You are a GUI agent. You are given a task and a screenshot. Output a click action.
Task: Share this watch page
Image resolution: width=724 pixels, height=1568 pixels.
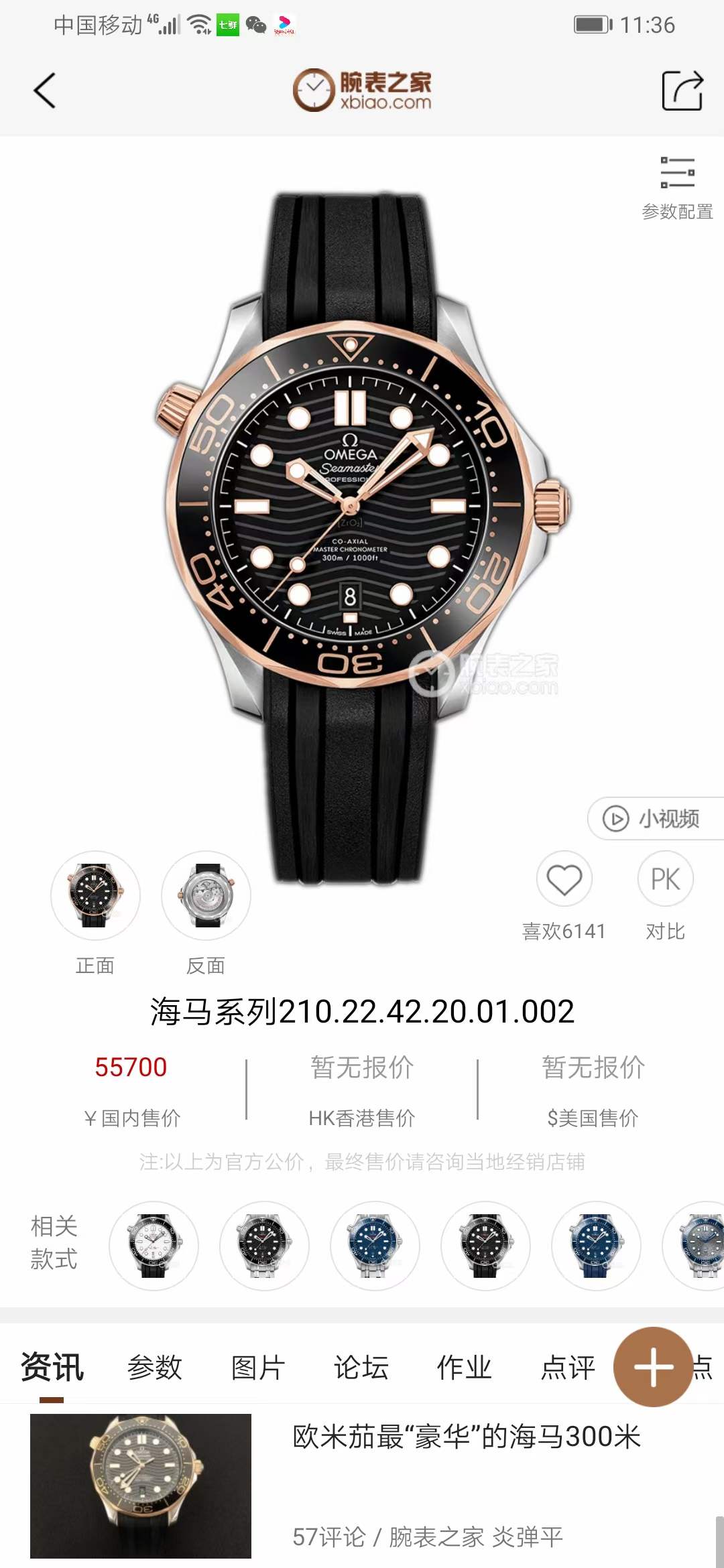pos(682,90)
